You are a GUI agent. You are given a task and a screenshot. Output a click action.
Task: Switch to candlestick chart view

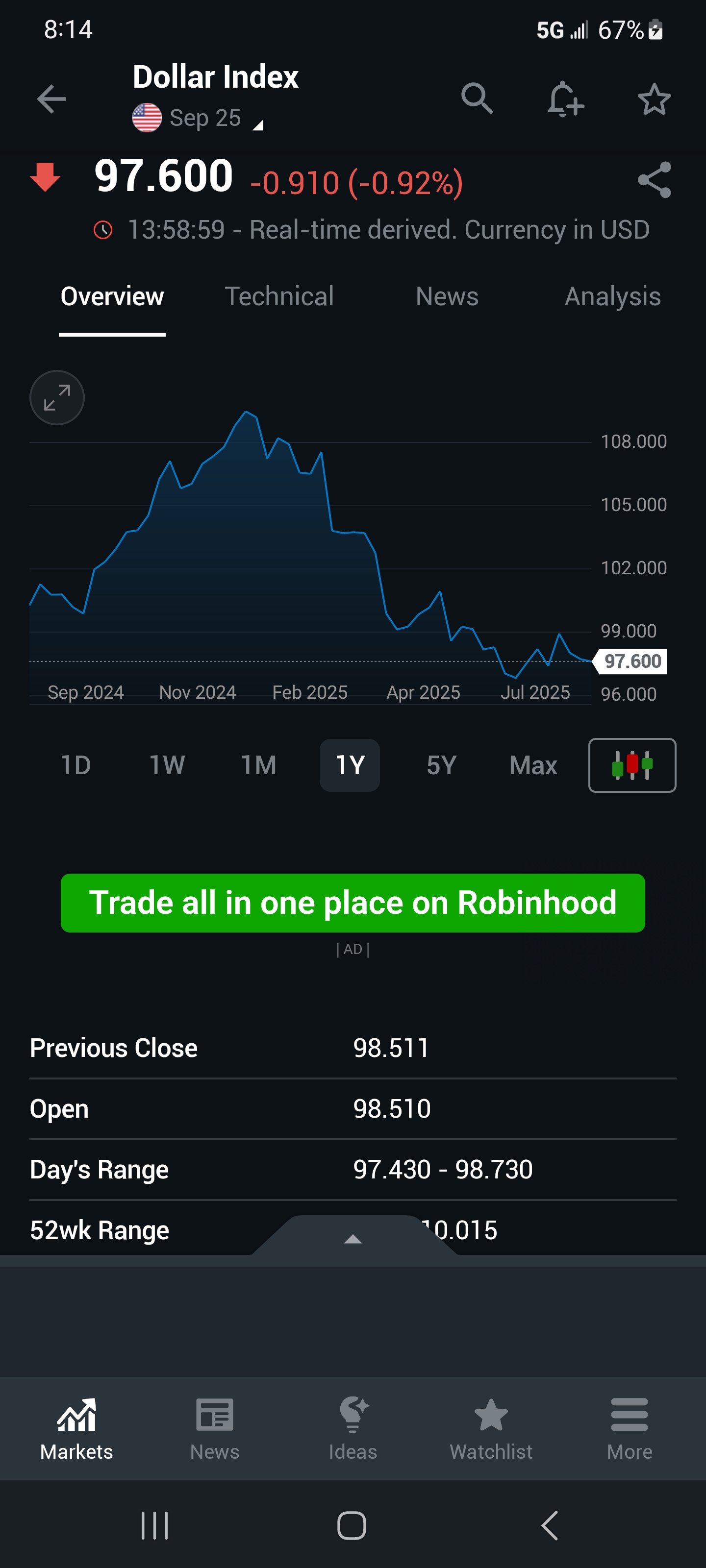[x=631, y=765]
